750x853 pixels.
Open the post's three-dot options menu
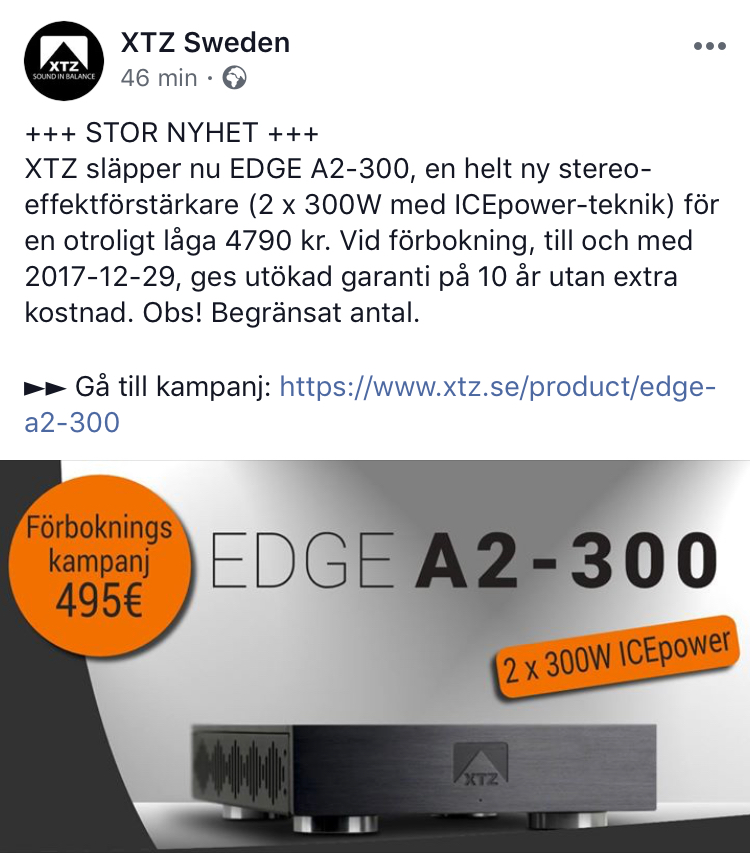[709, 47]
